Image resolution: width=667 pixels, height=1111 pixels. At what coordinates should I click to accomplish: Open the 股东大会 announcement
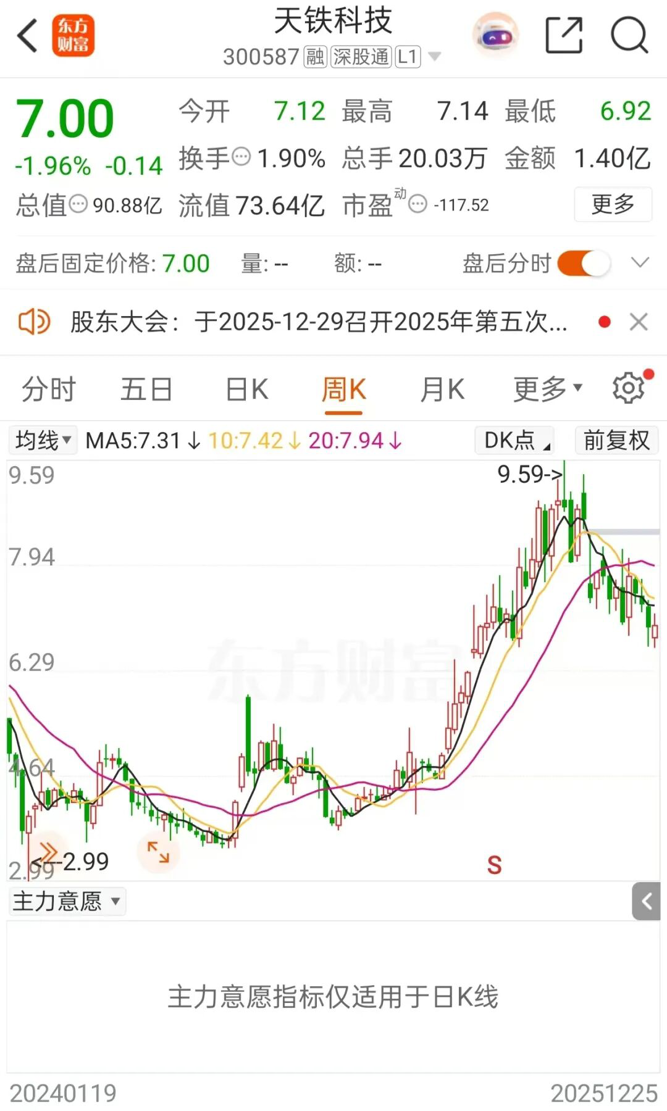click(x=318, y=322)
